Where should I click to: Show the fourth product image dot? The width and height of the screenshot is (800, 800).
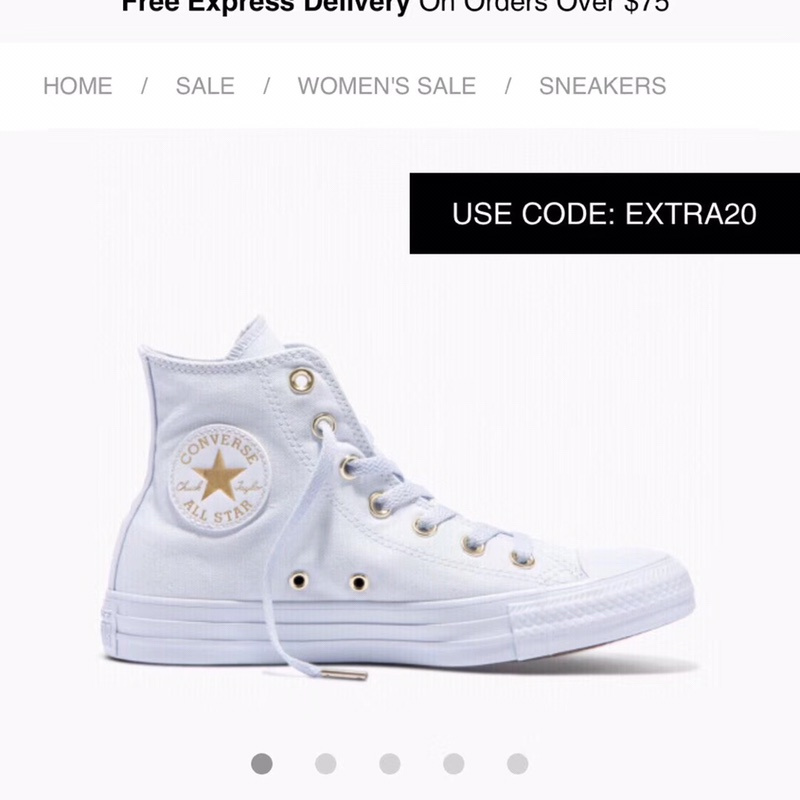click(x=454, y=764)
